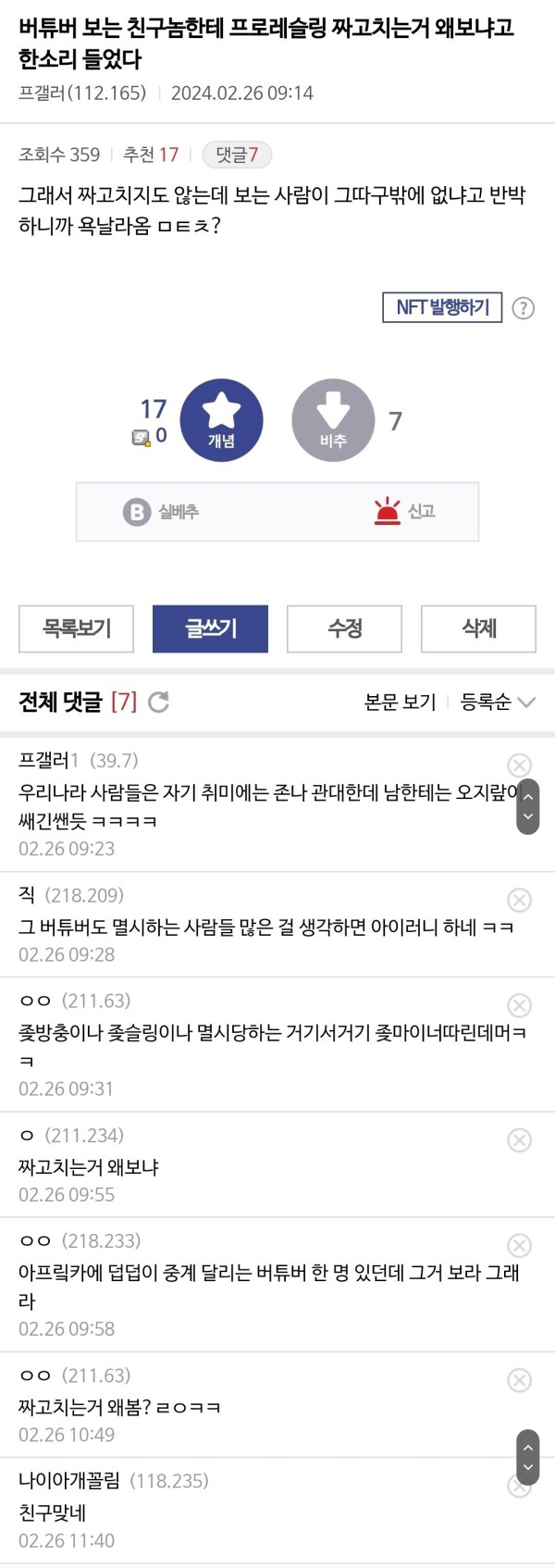
Task: Delete comment by 직 (218.209)
Action: click(x=520, y=900)
